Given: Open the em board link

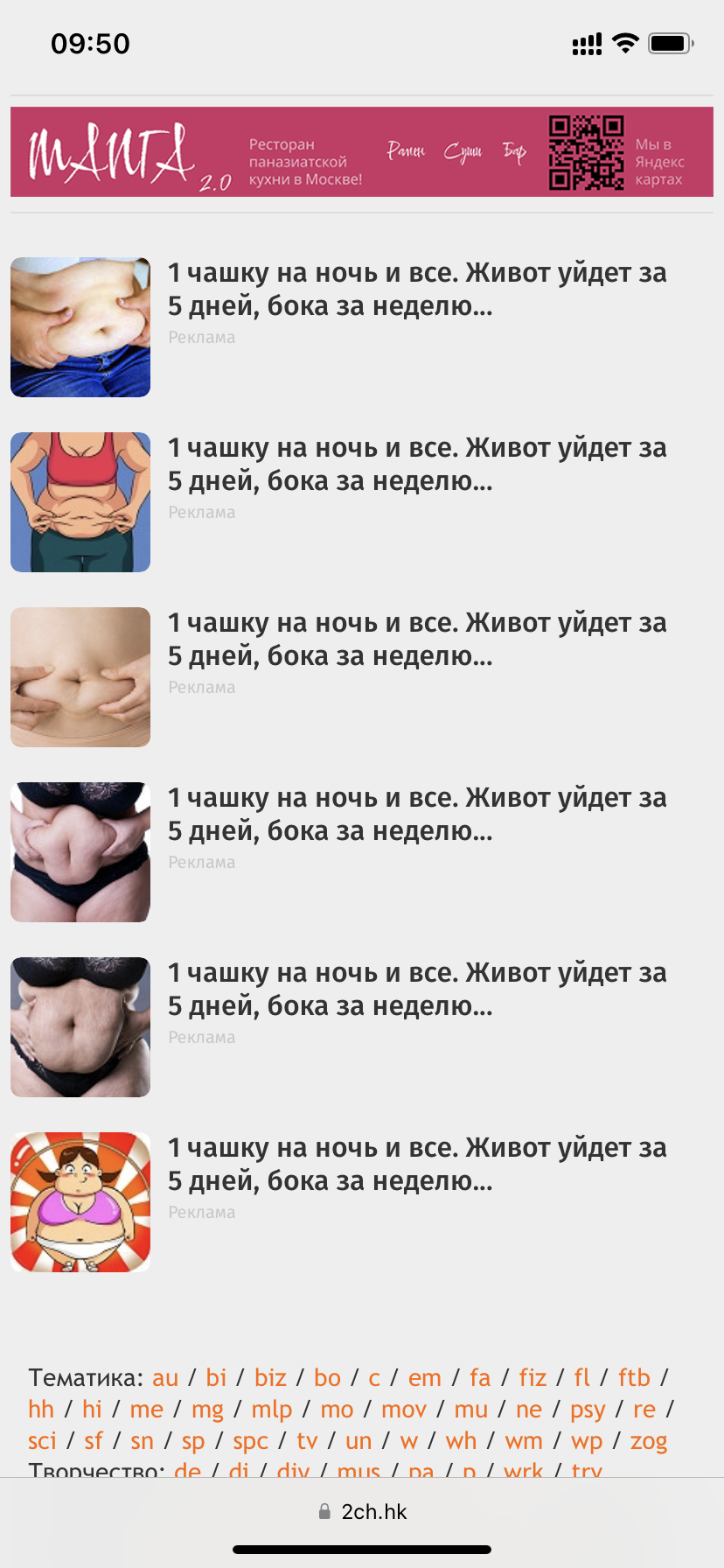Looking at the screenshot, I should pyautogui.click(x=425, y=1378).
